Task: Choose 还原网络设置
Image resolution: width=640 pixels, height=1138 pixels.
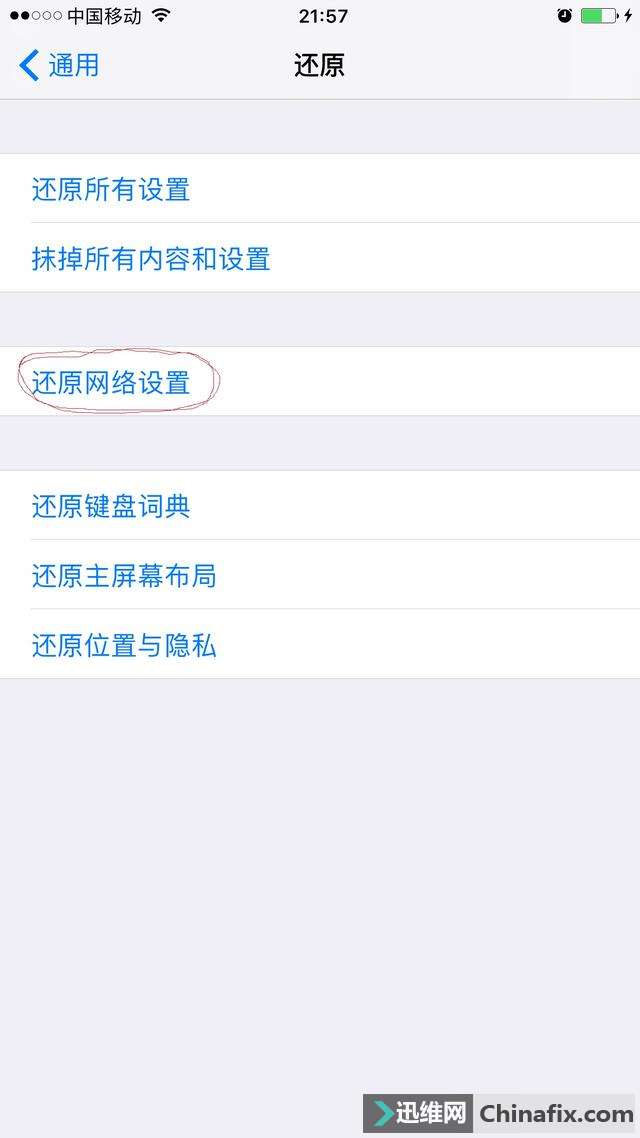Action: coord(111,382)
